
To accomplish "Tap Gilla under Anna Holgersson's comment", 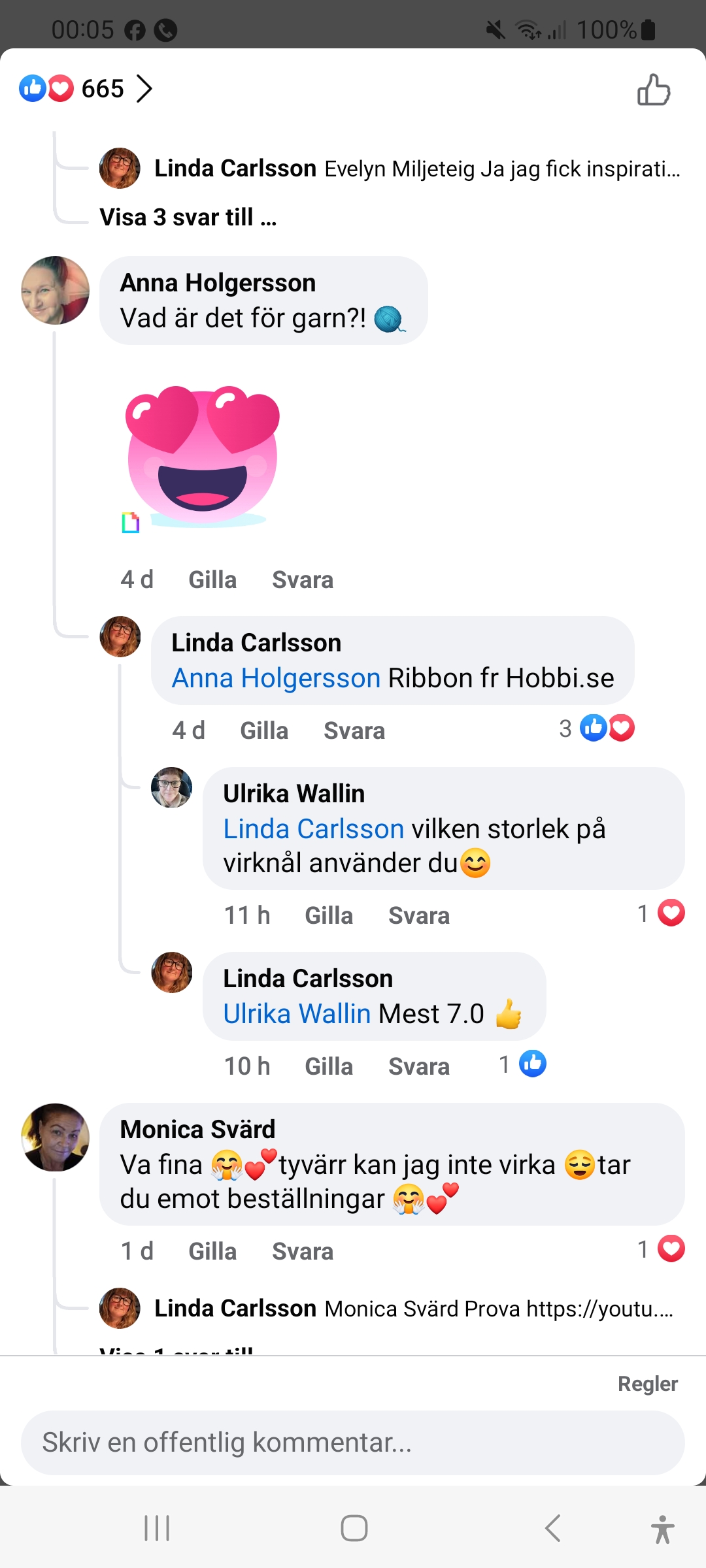I will (212, 580).
